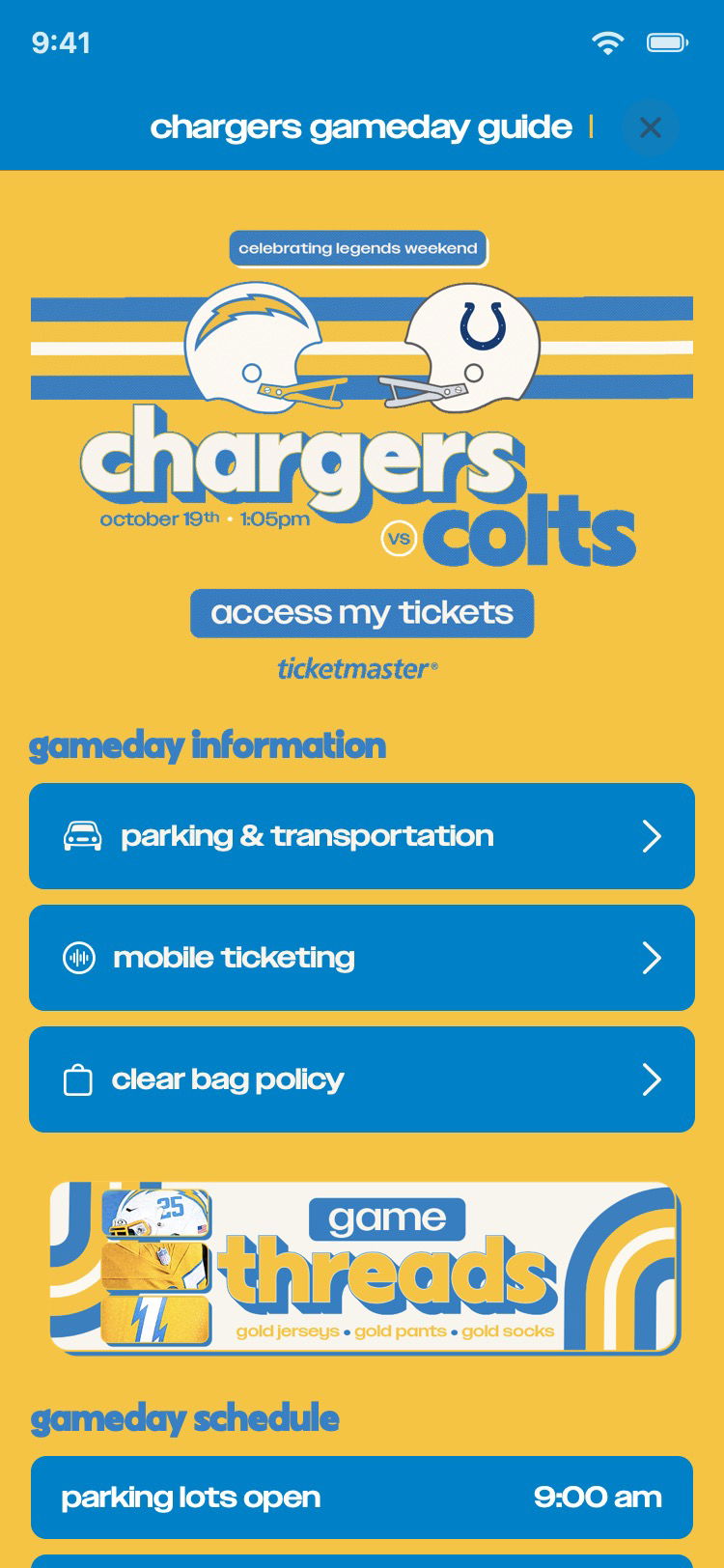Close the chargers gameday guide
The image size is (724, 1568).
650,127
